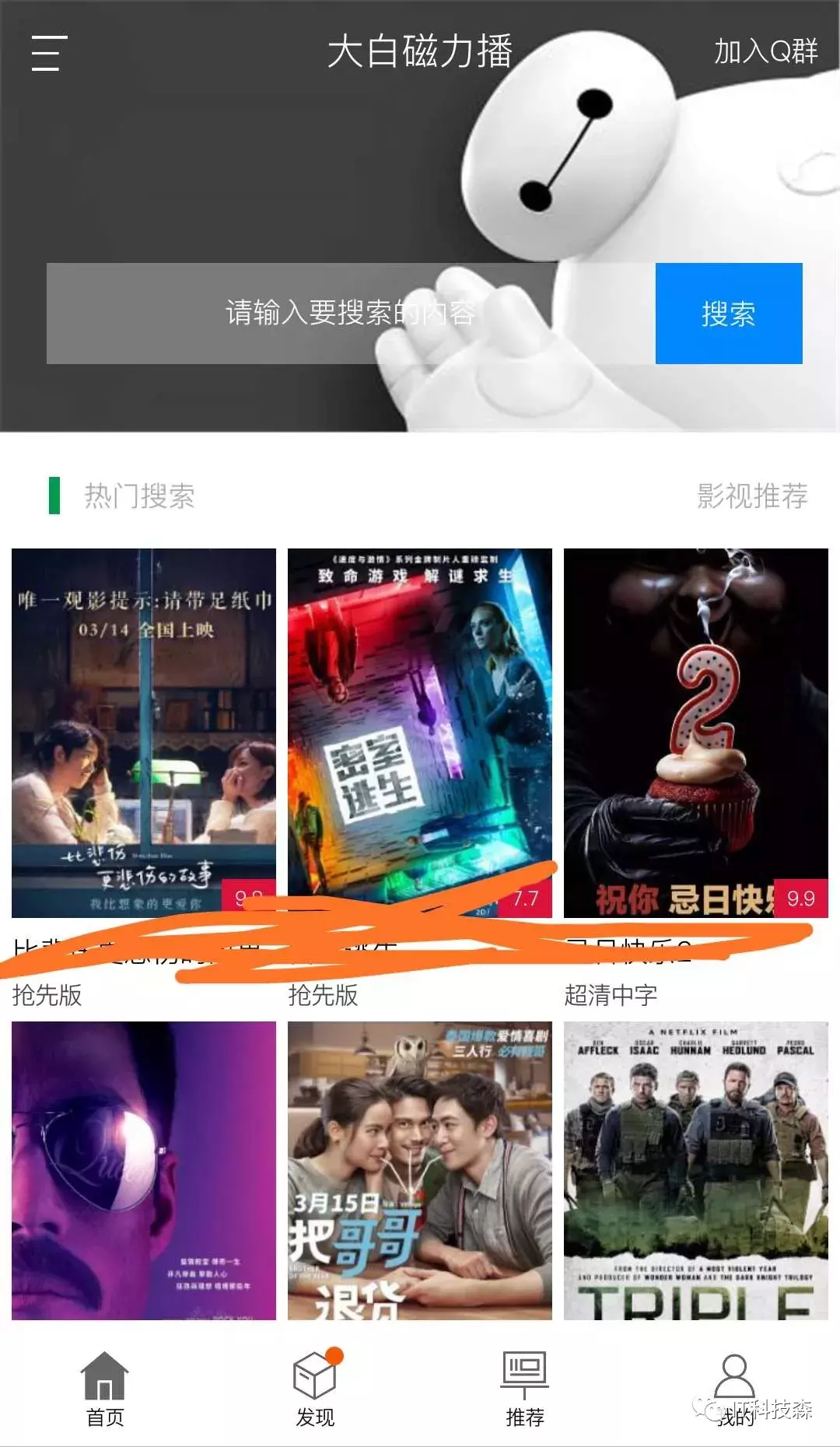Open the 密室逃生 movie poster
Image resolution: width=840 pixels, height=1447 pixels.
tap(420, 733)
